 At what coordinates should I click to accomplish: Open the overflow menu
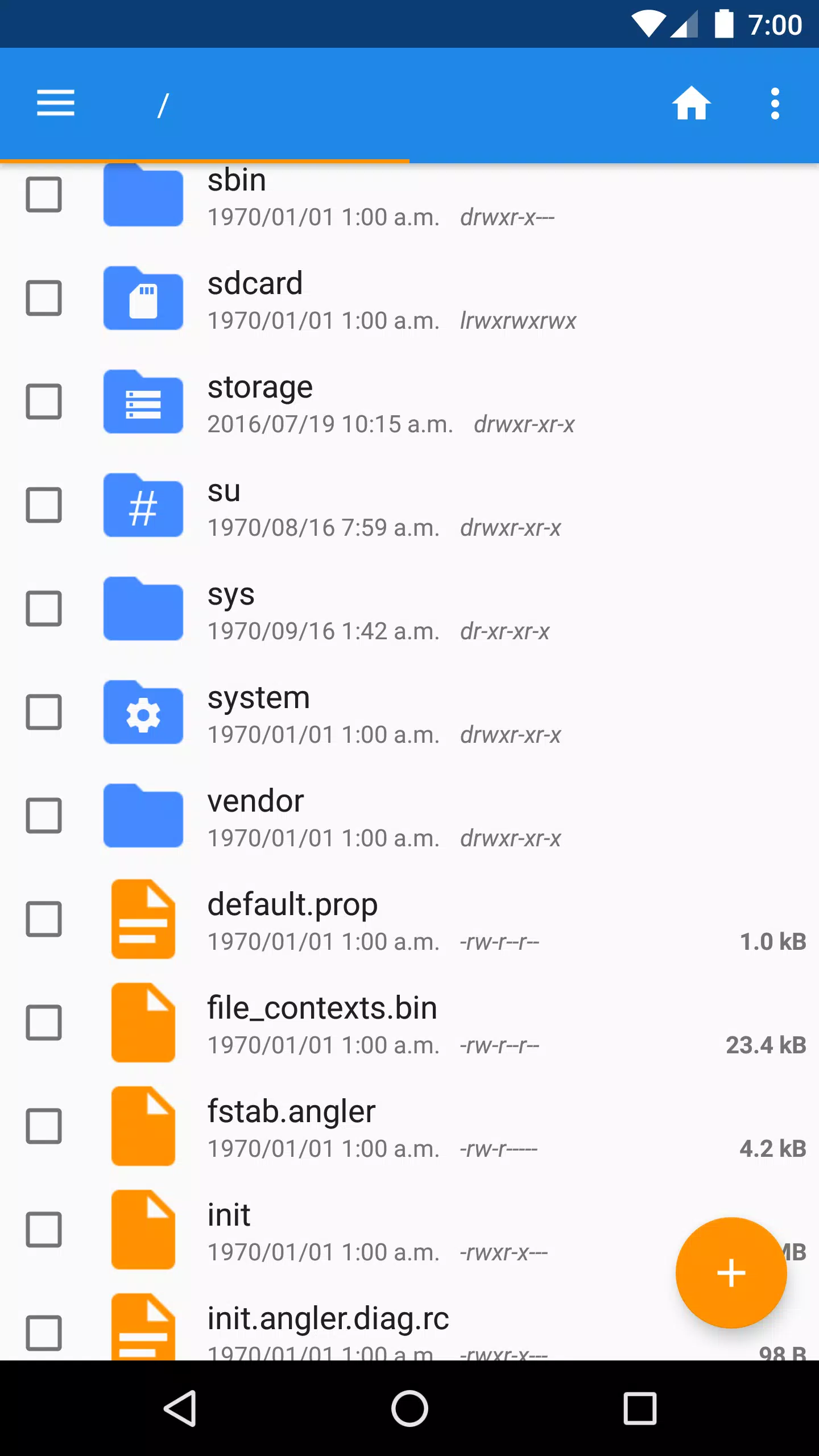pos(775,104)
